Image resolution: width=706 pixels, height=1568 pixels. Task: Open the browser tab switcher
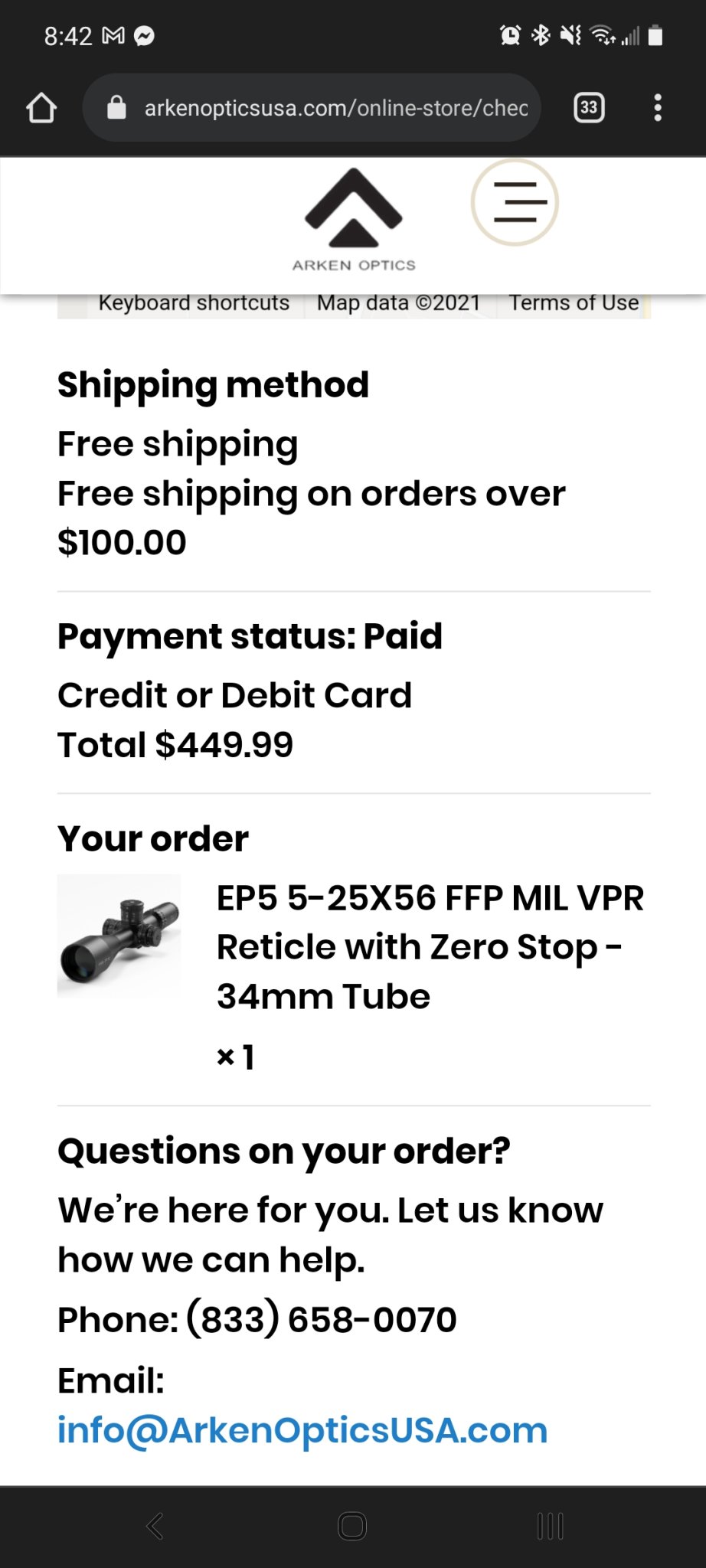click(x=589, y=108)
